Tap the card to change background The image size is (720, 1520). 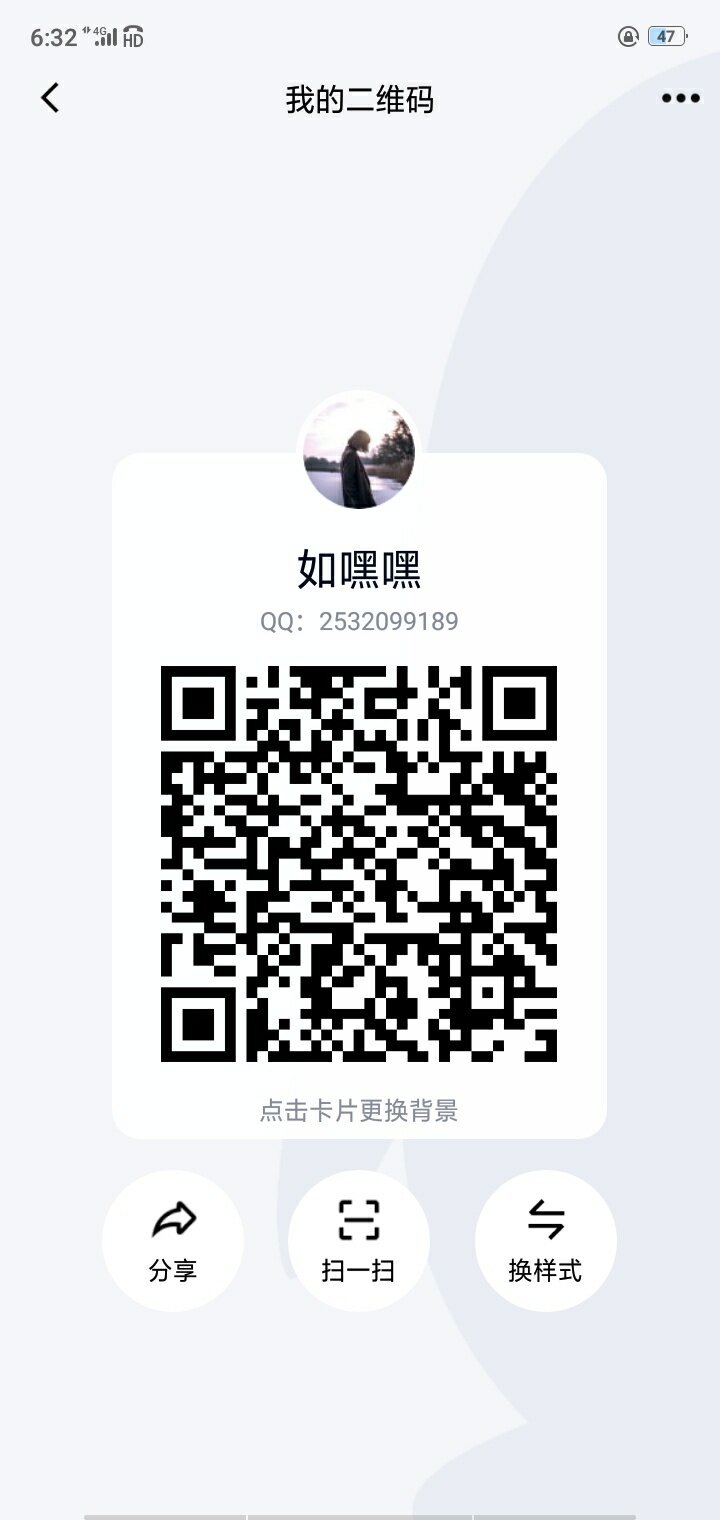point(359,1110)
